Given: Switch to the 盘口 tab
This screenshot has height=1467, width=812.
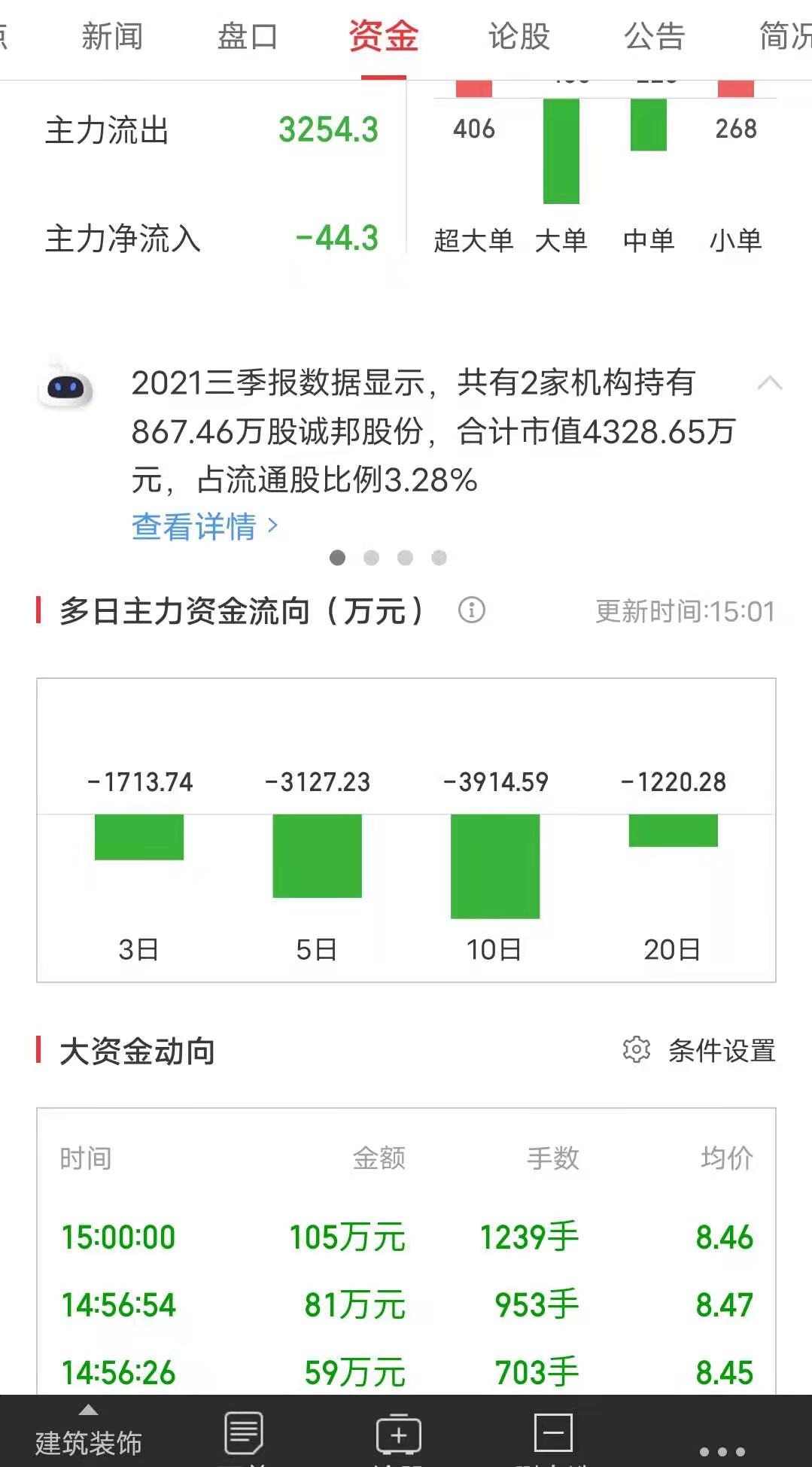Looking at the screenshot, I should pos(248,36).
